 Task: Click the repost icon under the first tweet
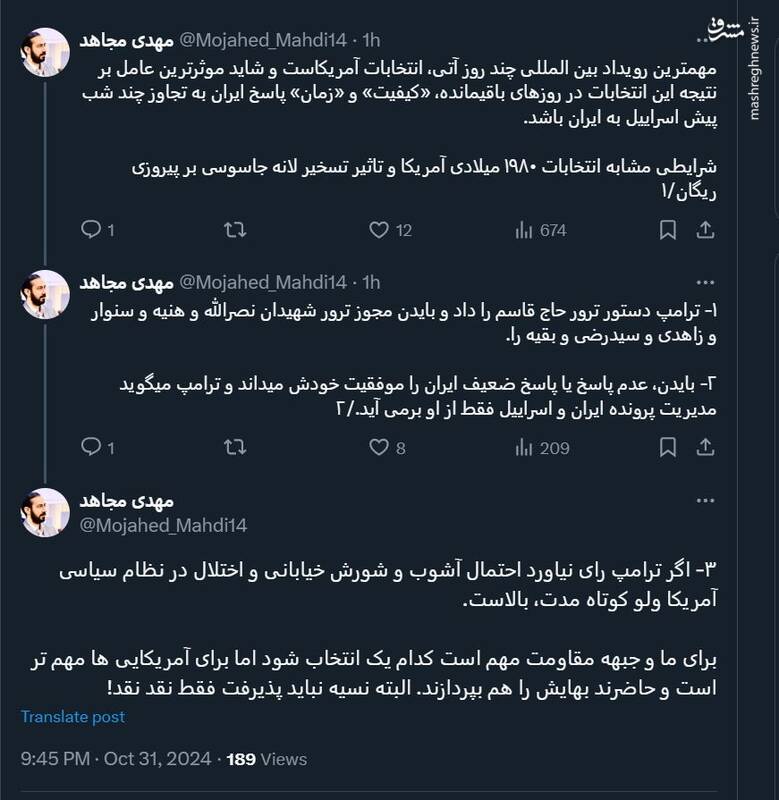(235, 229)
